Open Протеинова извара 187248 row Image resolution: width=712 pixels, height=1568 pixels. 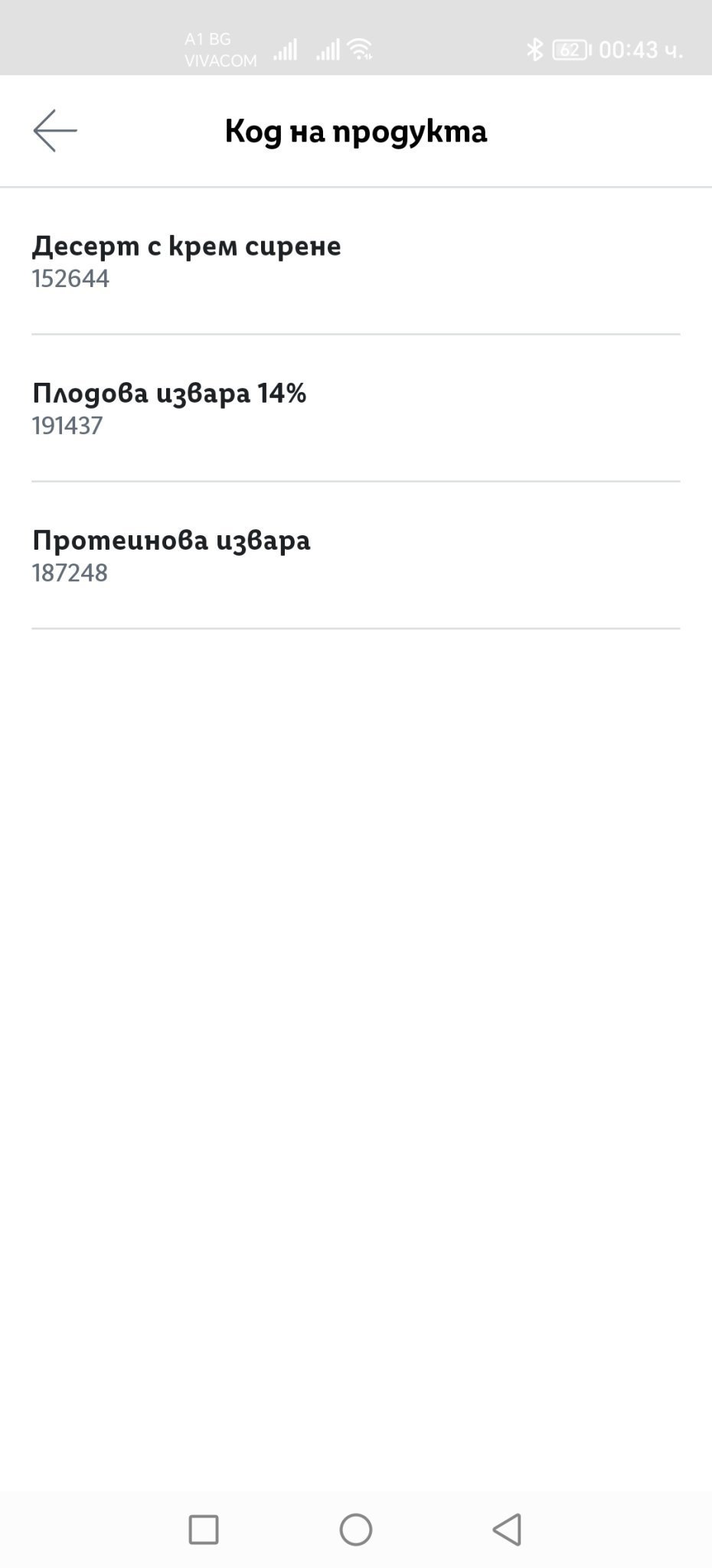(356, 555)
